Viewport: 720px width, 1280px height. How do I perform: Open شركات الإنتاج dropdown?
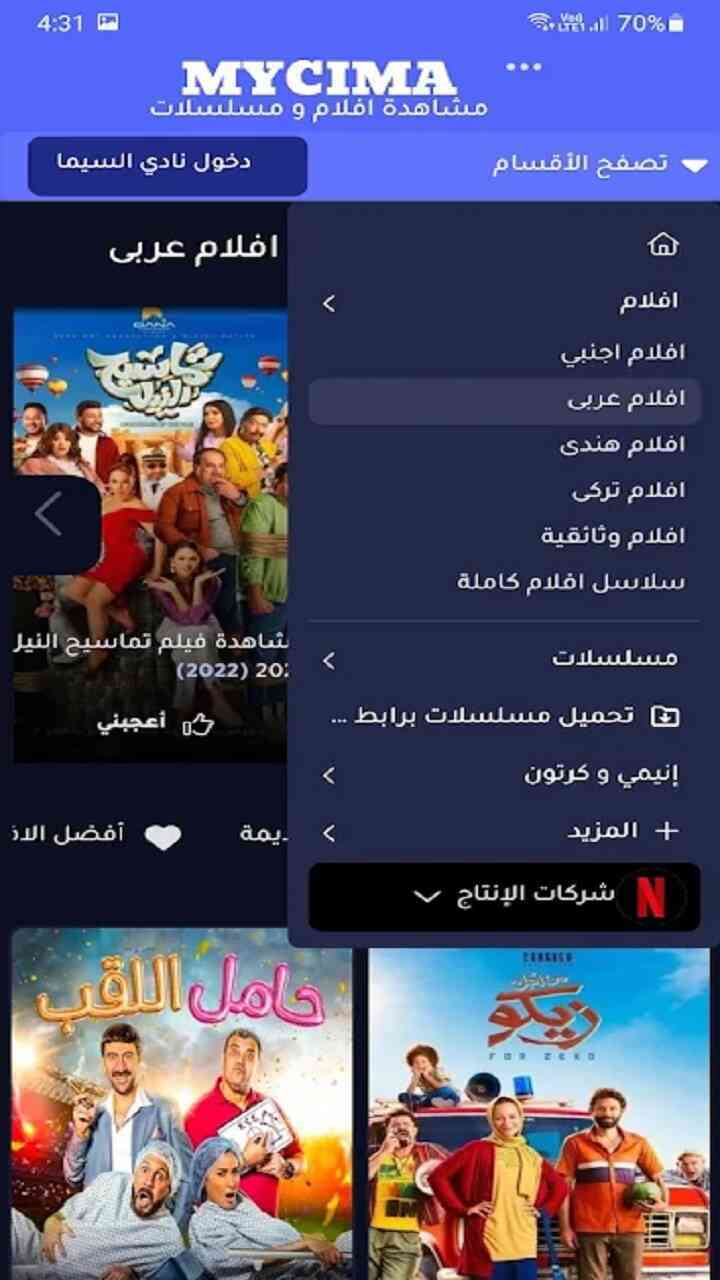tap(504, 896)
